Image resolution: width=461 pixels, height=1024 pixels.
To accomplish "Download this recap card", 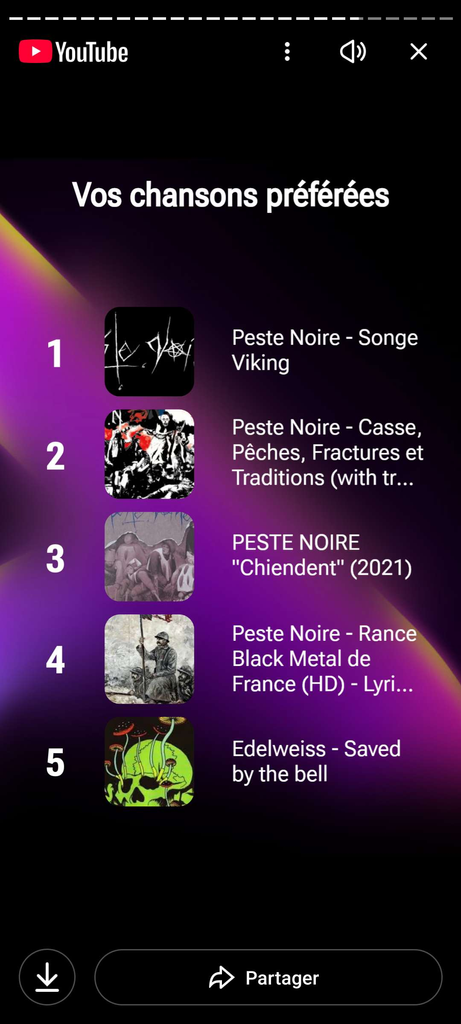I will coord(47,977).
